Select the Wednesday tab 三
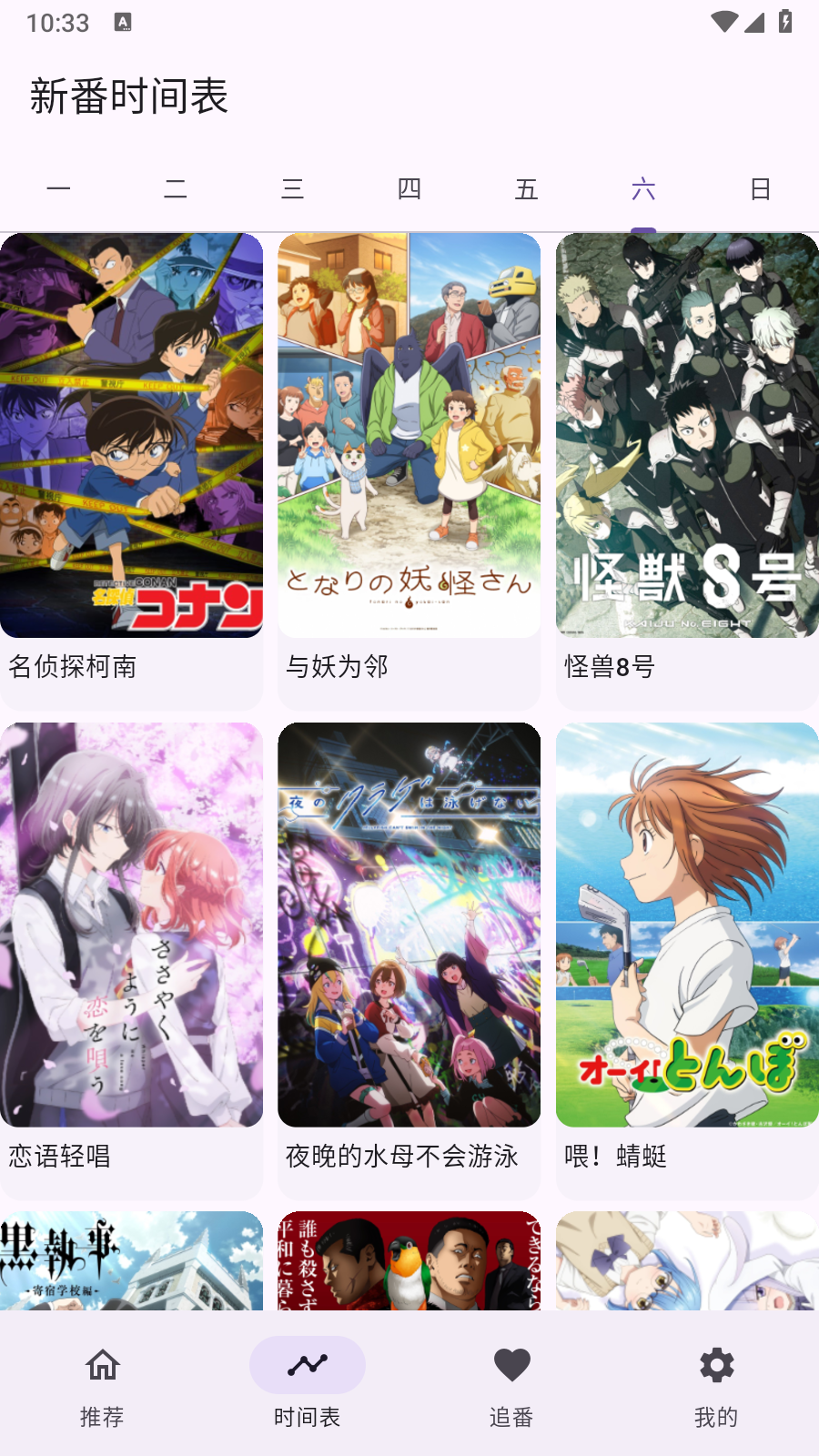Screen dimensions: 819x1456 click(293, 189)
